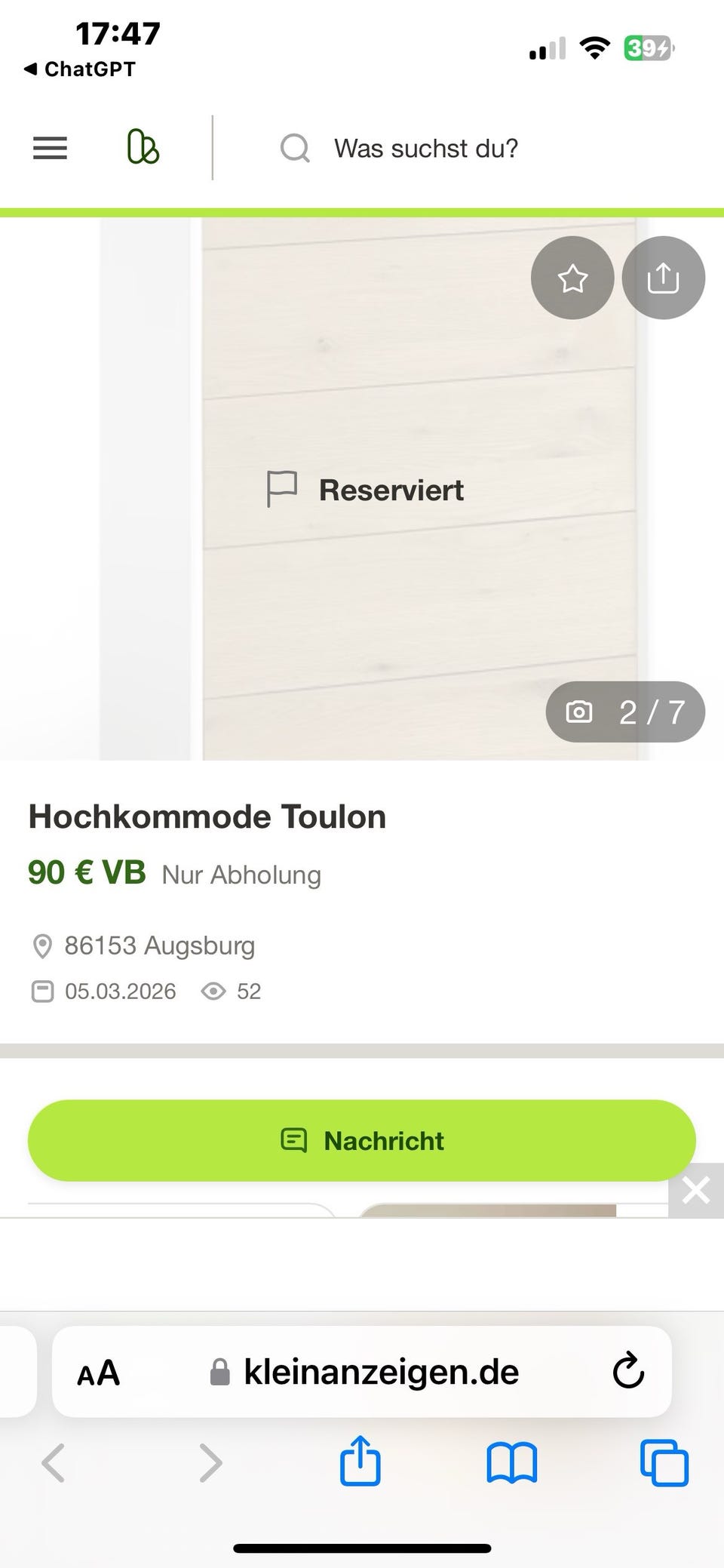This screenshot has height=1568, width=724.
Task: Tap the eye icon showing 52 views
Action: (x=213, y=991)
